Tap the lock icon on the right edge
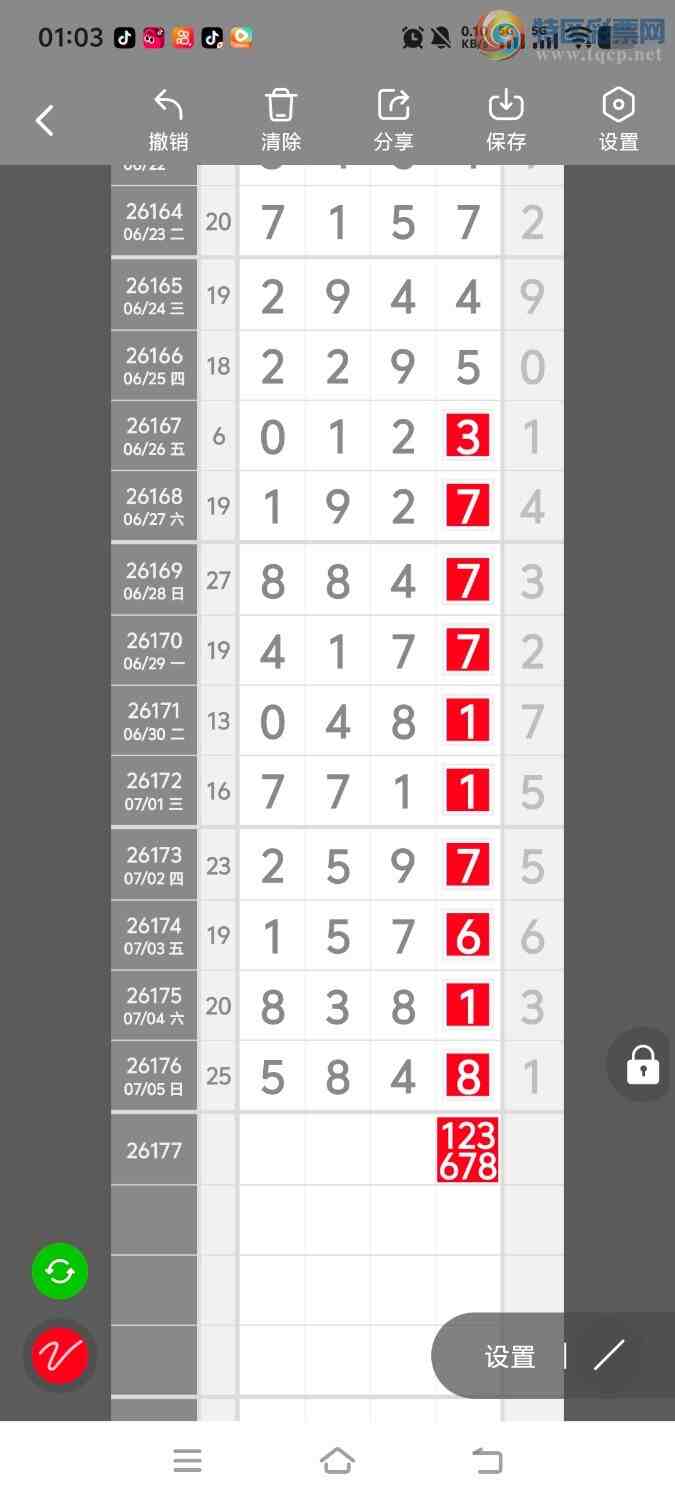Viewport: 675px width, 1500px height. (x=642, y=1065)
